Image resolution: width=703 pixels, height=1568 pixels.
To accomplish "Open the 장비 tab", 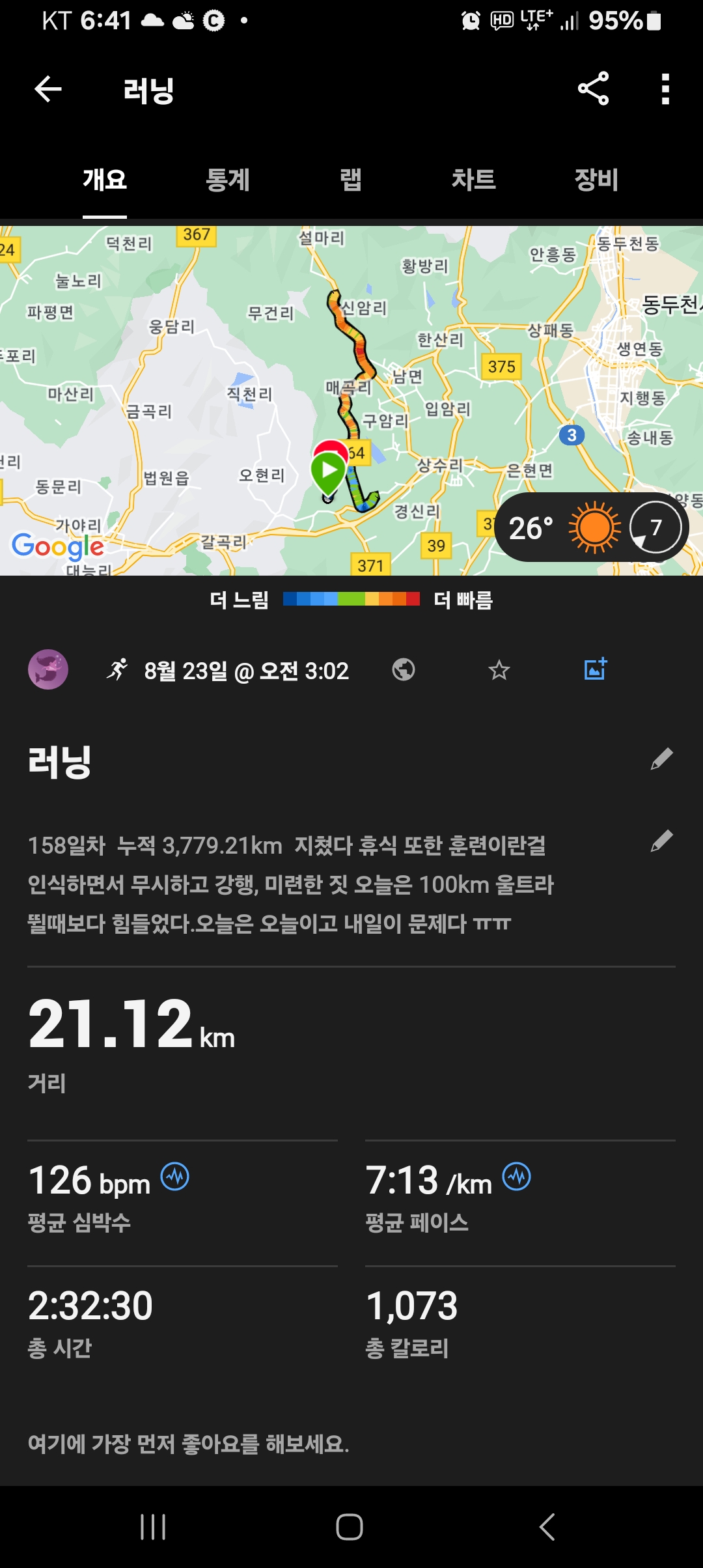I will pos(596,180).
